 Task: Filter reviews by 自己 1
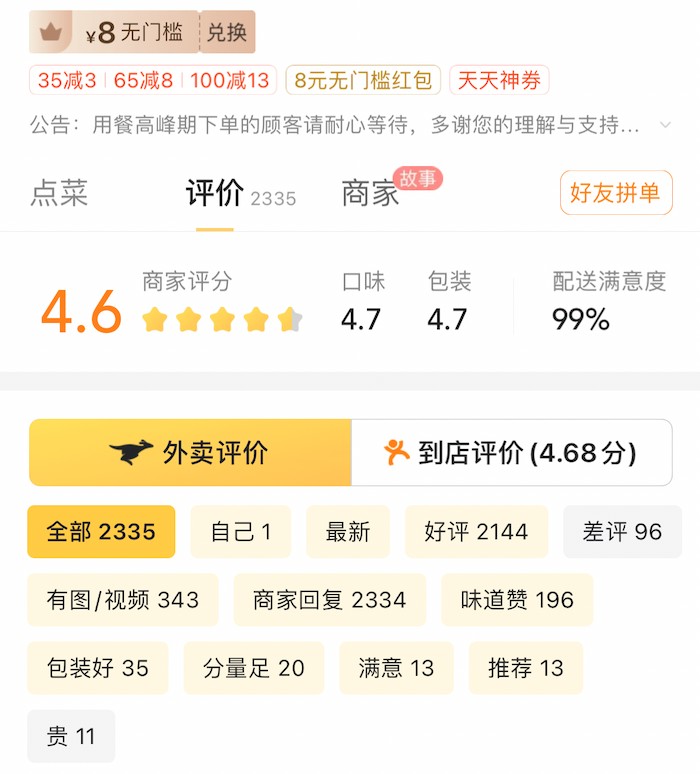coord(241,532)
